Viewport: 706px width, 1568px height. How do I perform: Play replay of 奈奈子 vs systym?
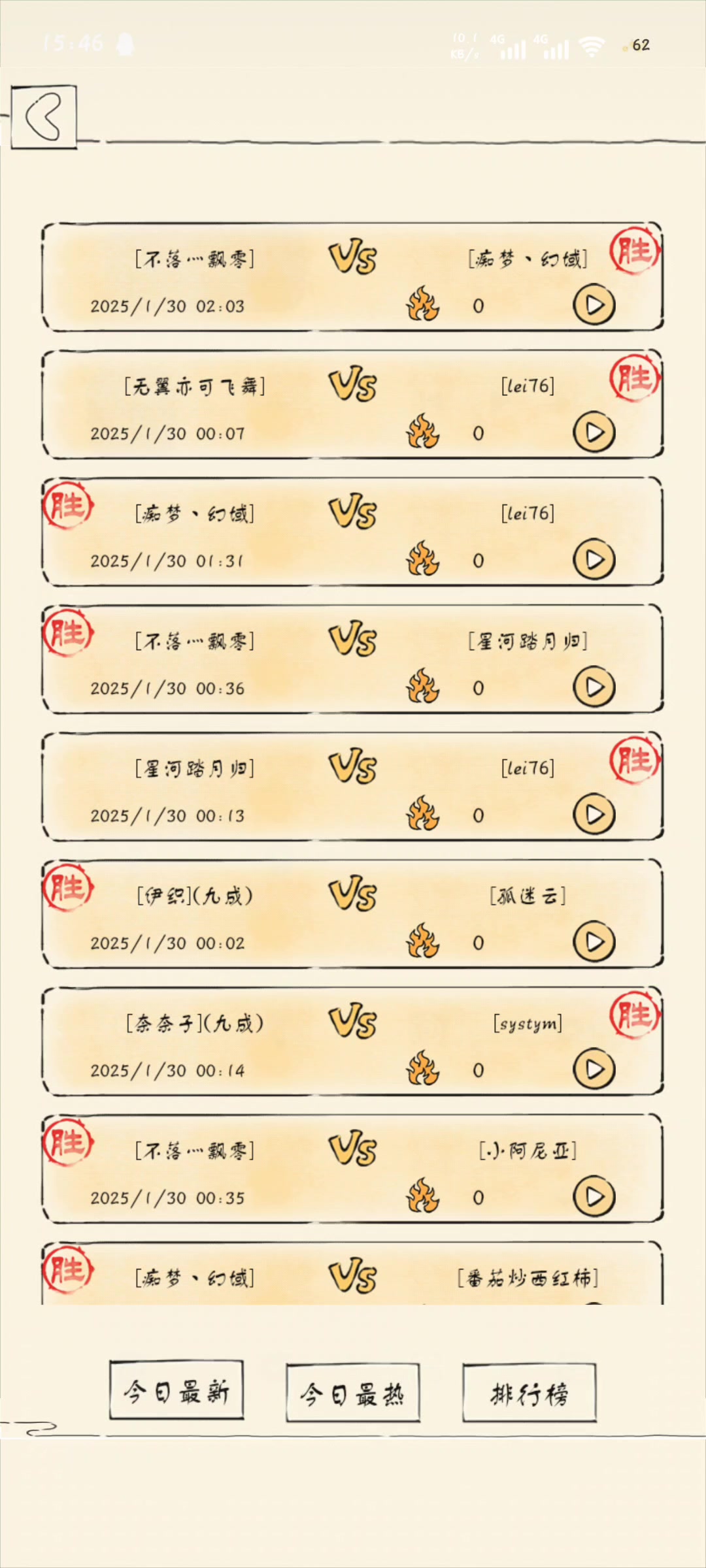click(594, 1070)
